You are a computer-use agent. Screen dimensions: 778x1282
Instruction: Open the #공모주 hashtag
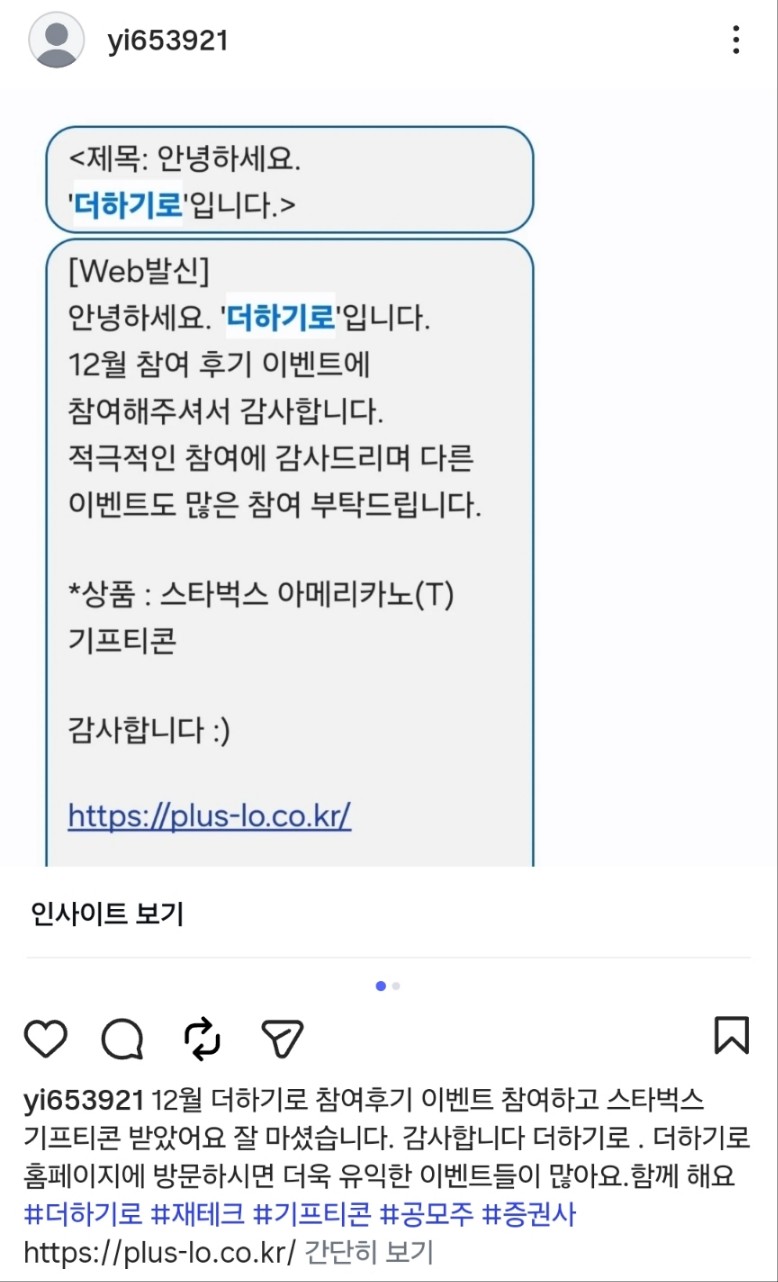[x=426, y=1214]
